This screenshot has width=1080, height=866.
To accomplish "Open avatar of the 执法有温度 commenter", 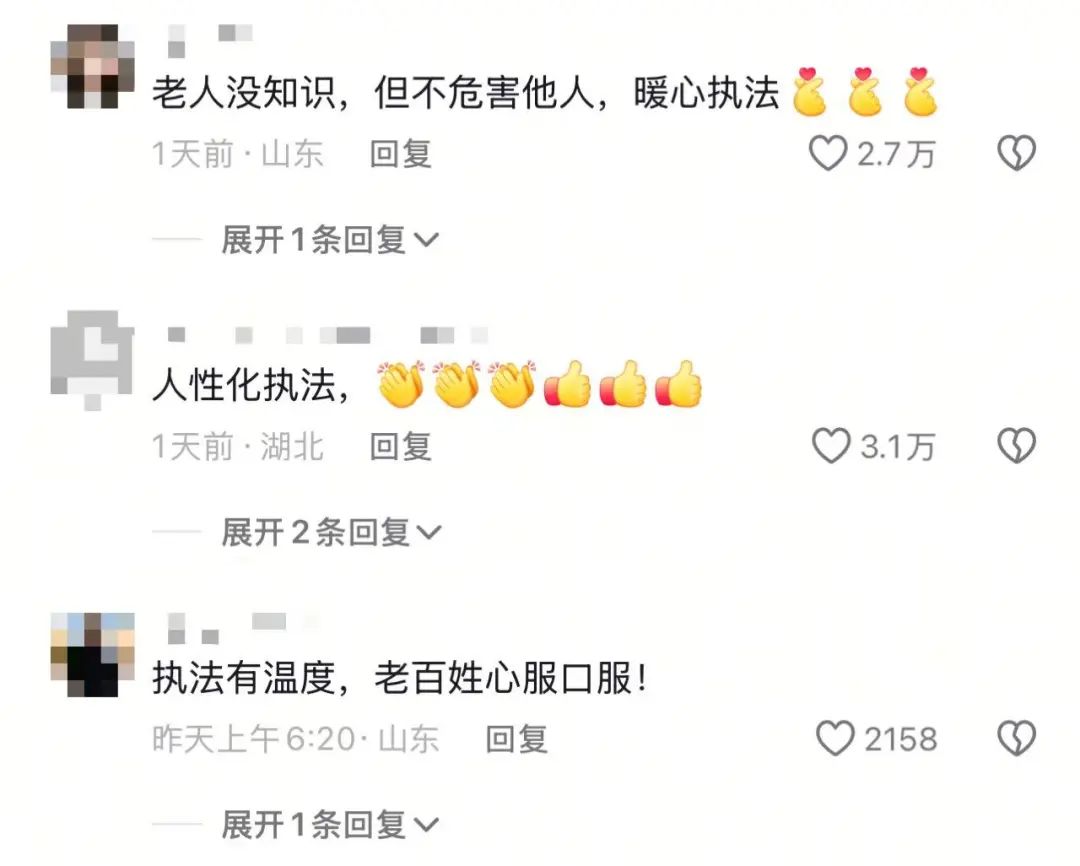I will pos(91,654).
